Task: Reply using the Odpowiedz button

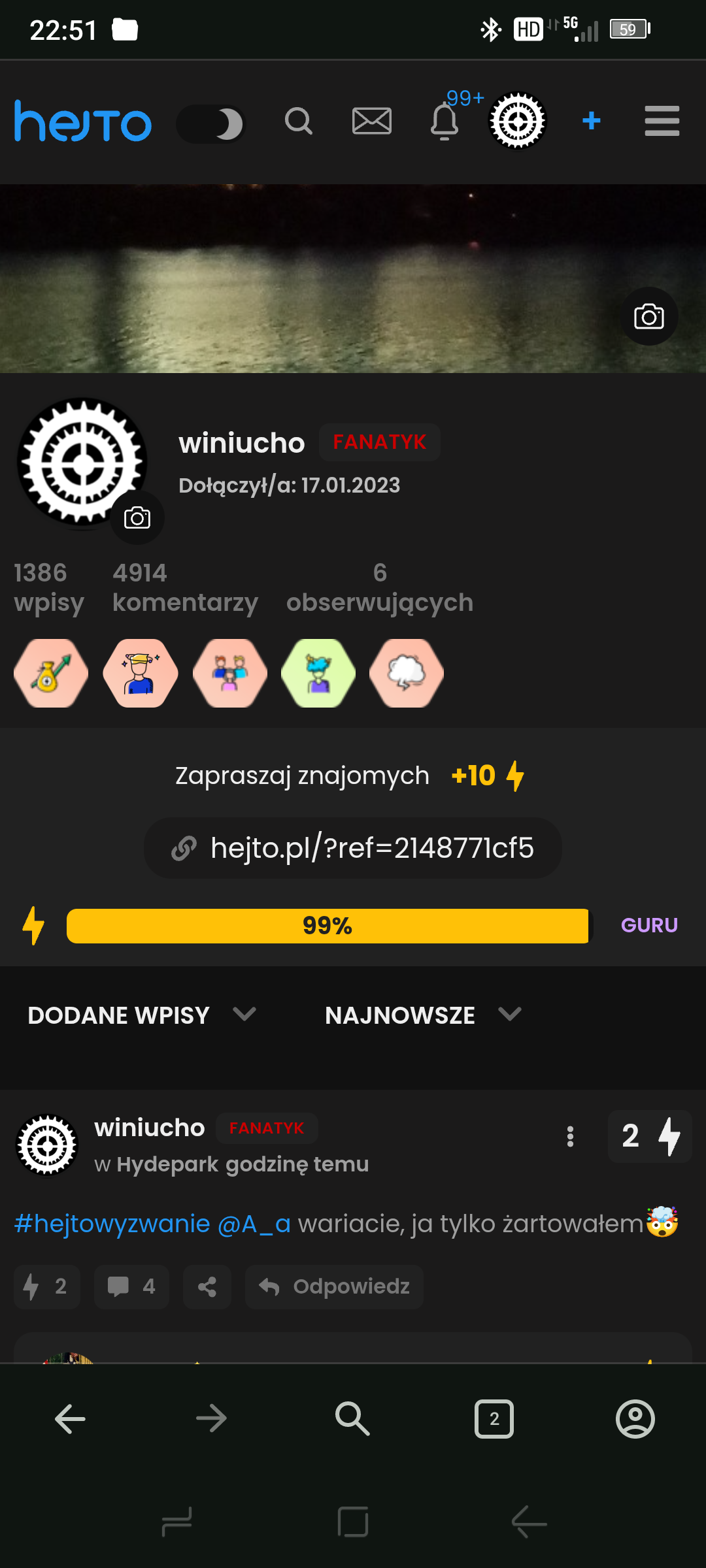Action: pyautogui.click(x=334, y=1286)
